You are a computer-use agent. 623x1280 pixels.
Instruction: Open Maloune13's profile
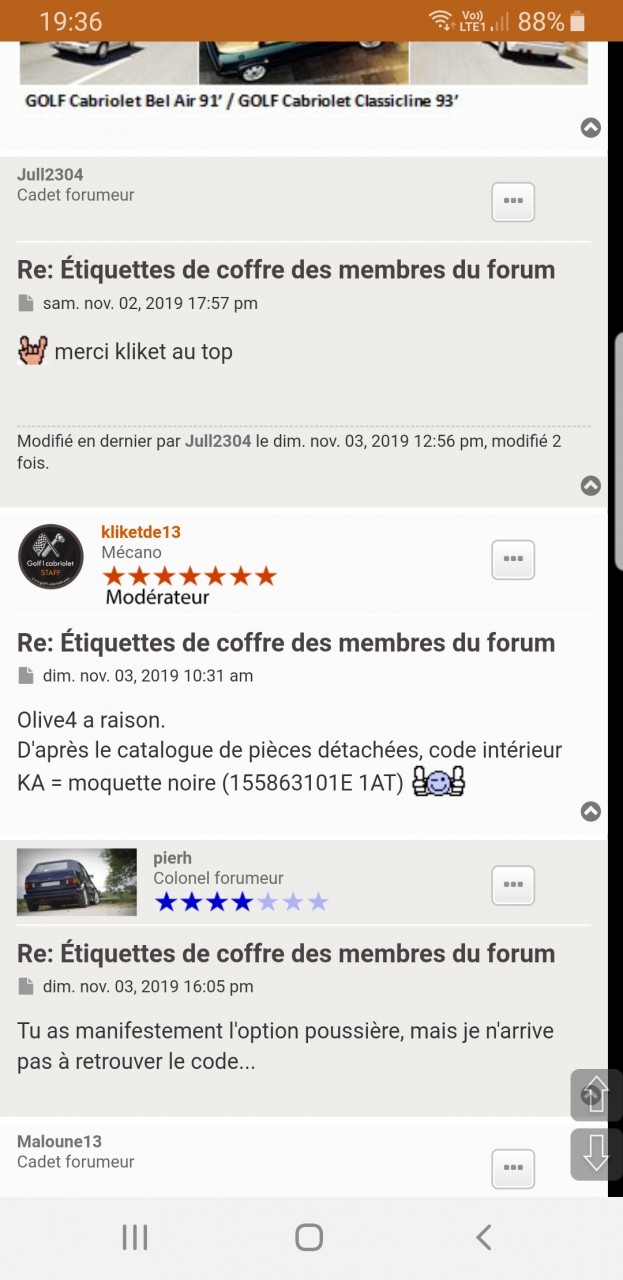(59, 1142)
